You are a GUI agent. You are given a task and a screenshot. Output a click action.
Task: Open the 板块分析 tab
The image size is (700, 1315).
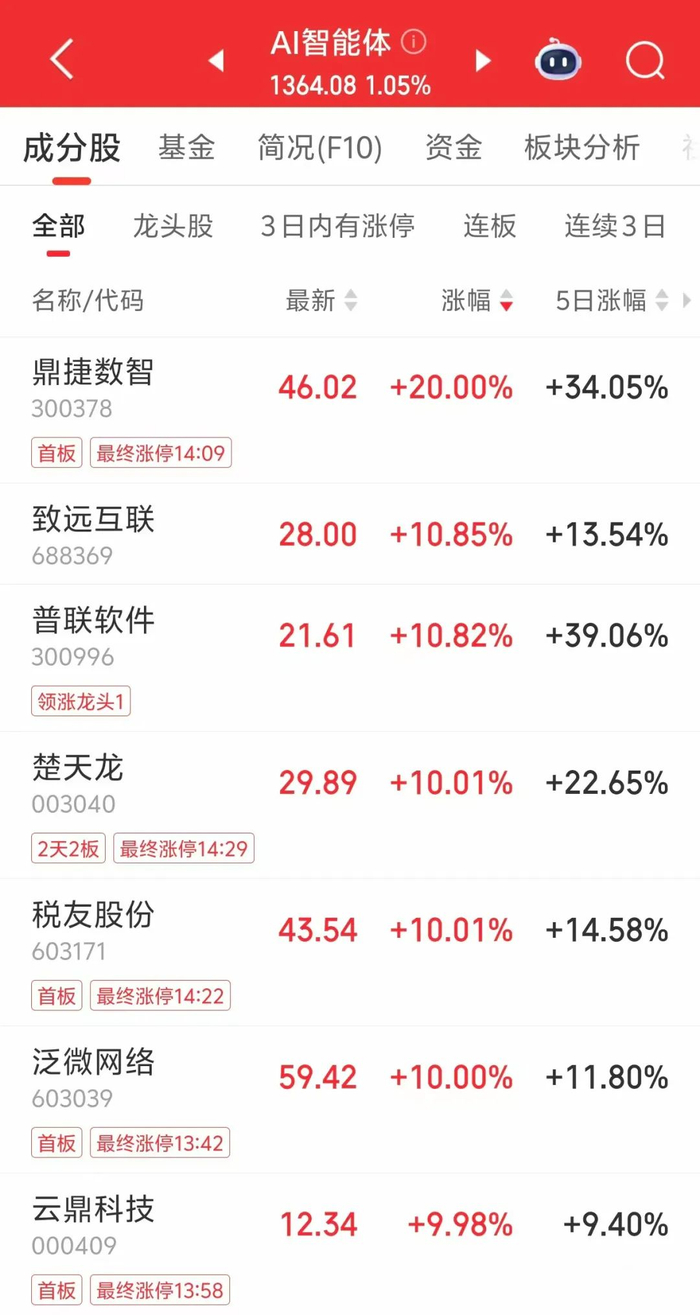click(581, 148)
